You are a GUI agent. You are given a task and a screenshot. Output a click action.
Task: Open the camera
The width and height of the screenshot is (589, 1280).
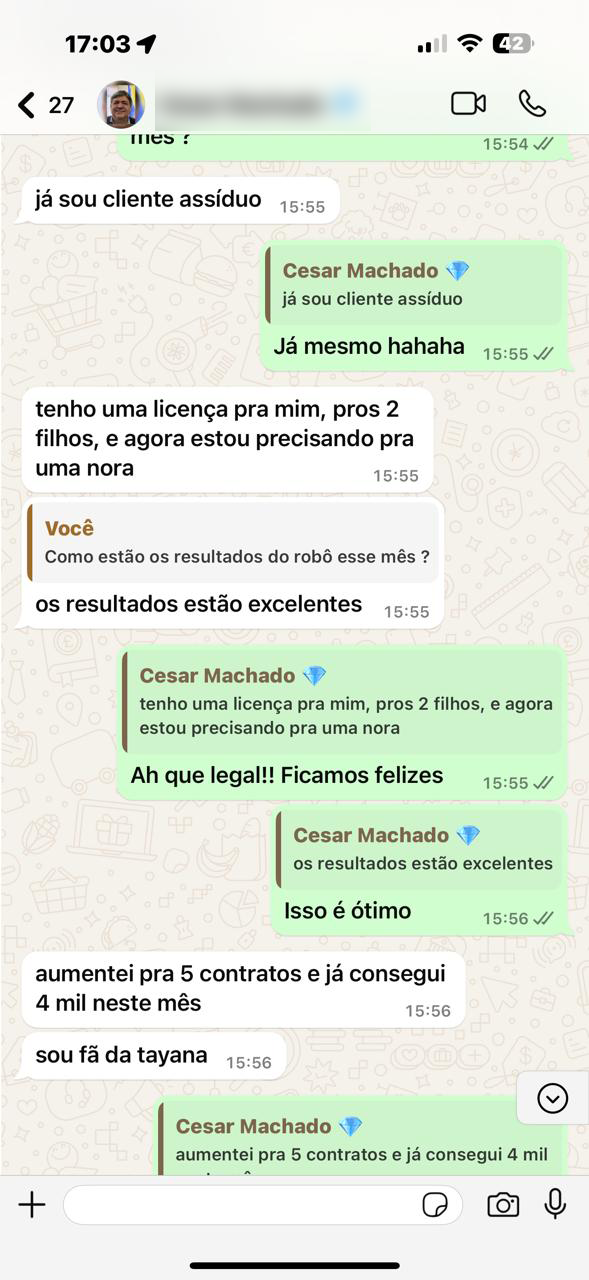coord(503,1205)
